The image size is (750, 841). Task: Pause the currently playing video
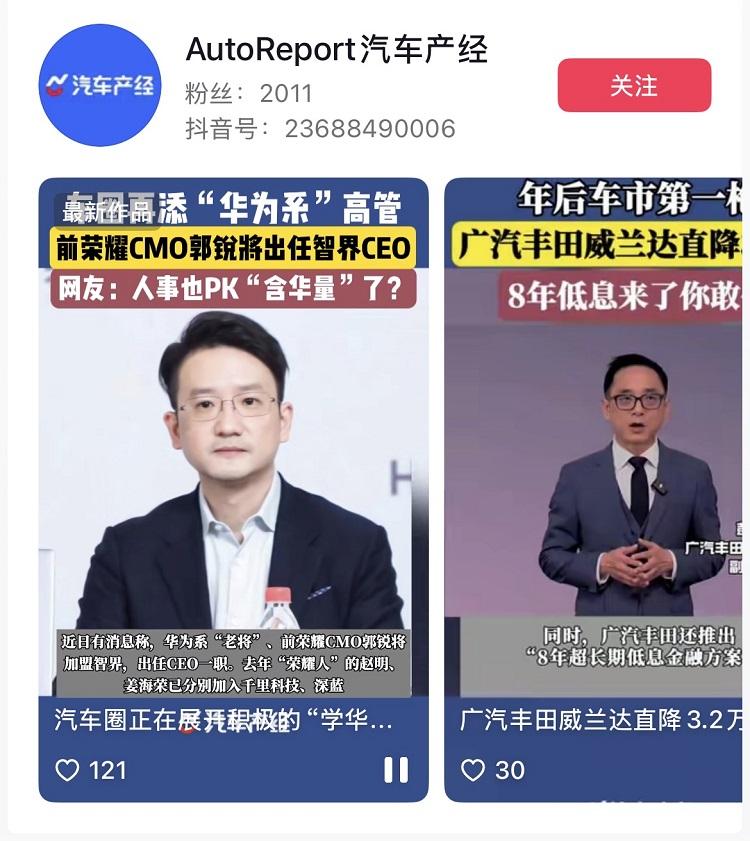click(x=396, y=769)
